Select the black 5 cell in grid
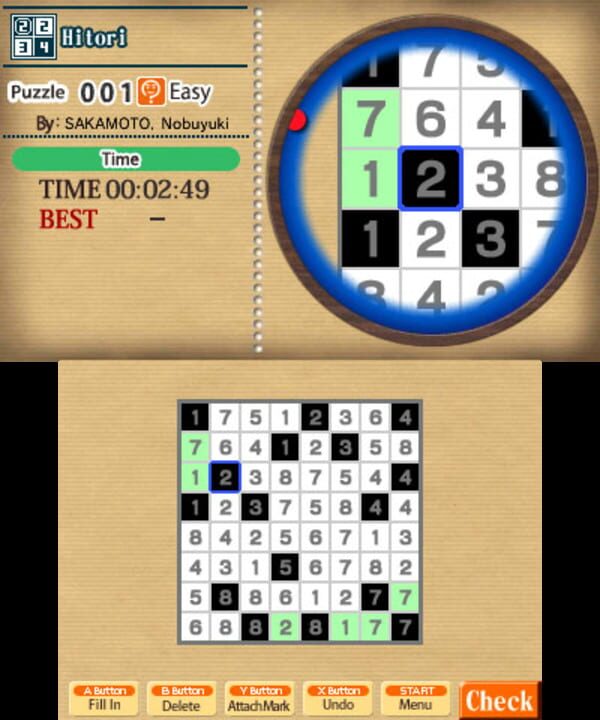The width and height of the screenshot is (600, 720). click(285, 567)
